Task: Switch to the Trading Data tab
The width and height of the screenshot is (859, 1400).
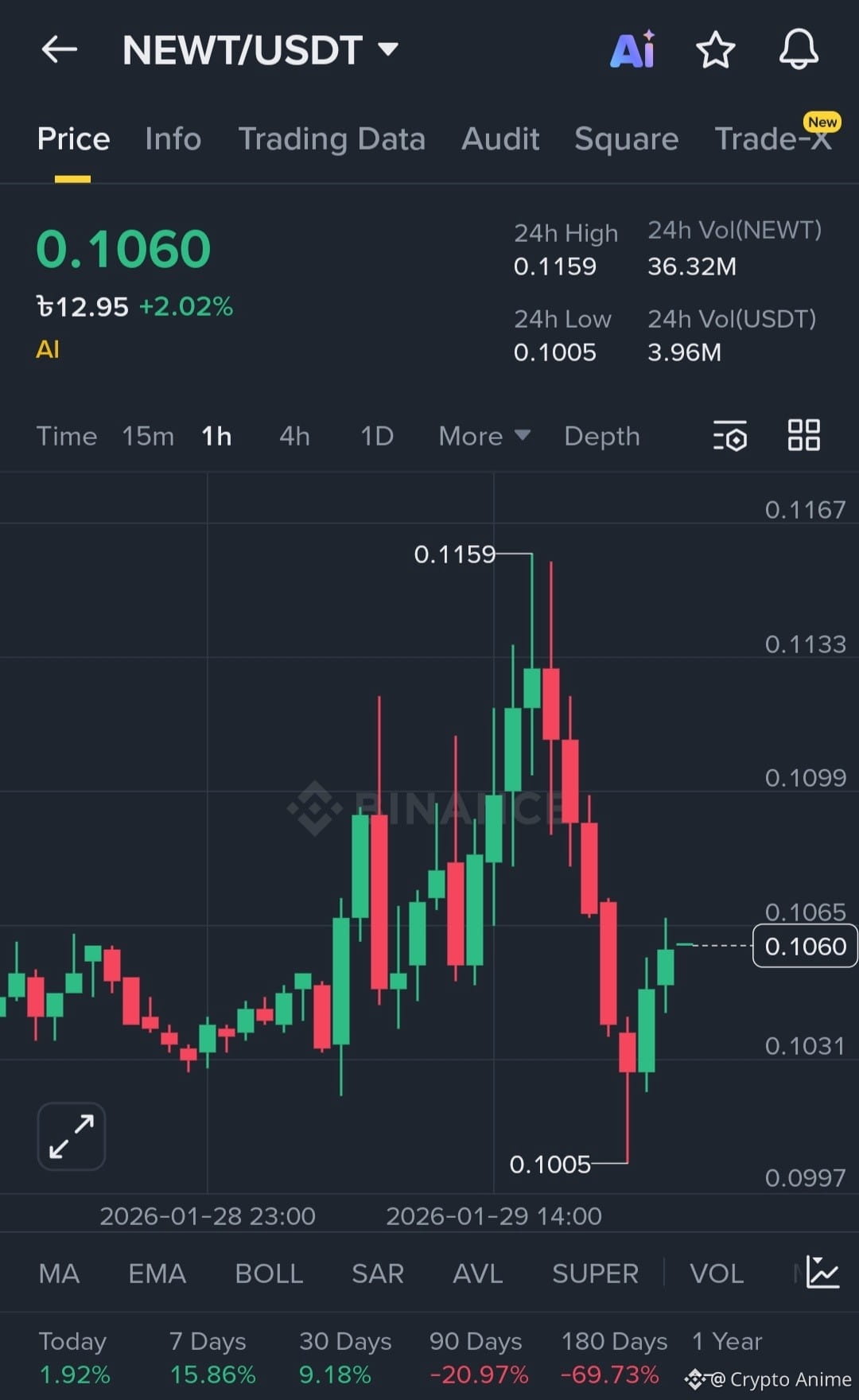Action: tap(332, 138)
